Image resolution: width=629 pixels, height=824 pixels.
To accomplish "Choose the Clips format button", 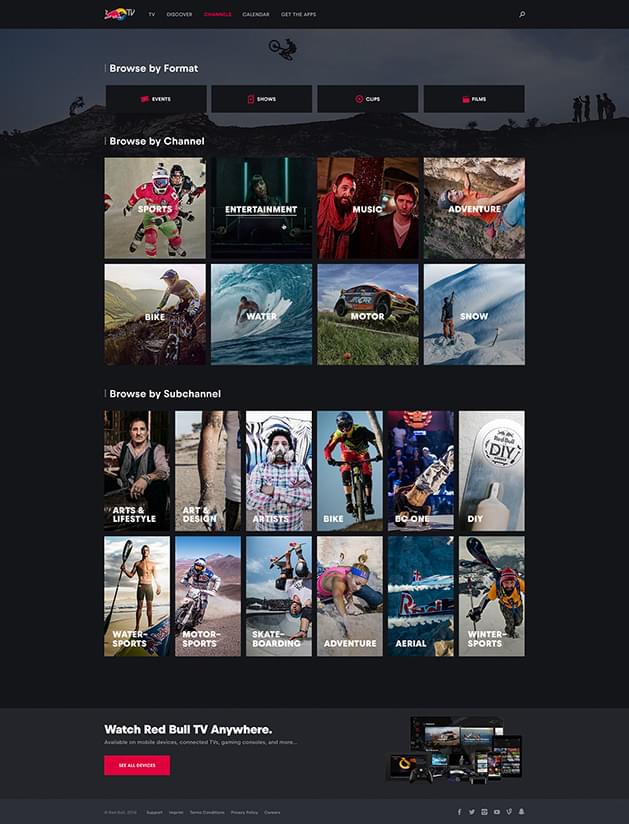I will coord(368,99).
